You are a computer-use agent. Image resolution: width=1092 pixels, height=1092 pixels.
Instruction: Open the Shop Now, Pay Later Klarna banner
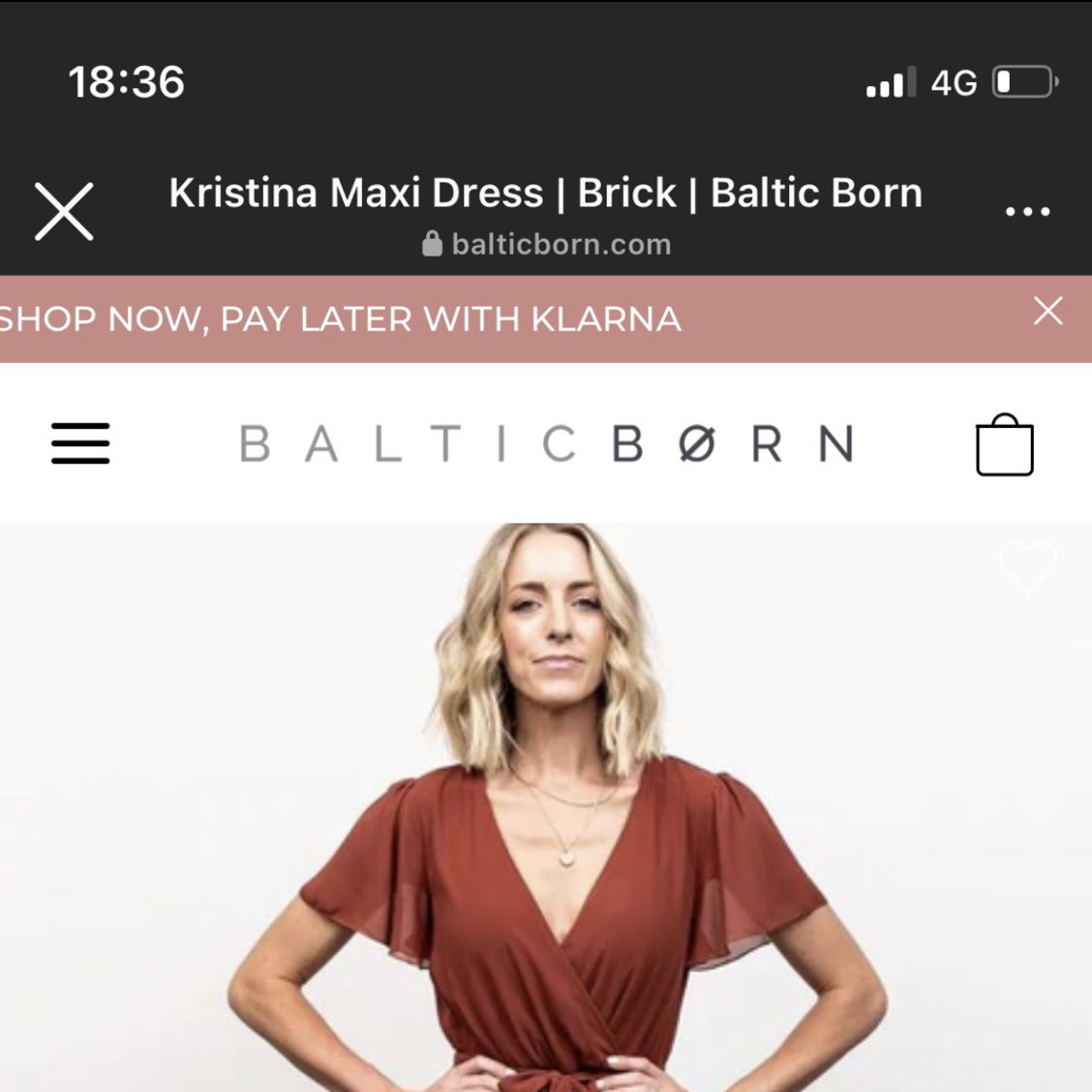341,319
